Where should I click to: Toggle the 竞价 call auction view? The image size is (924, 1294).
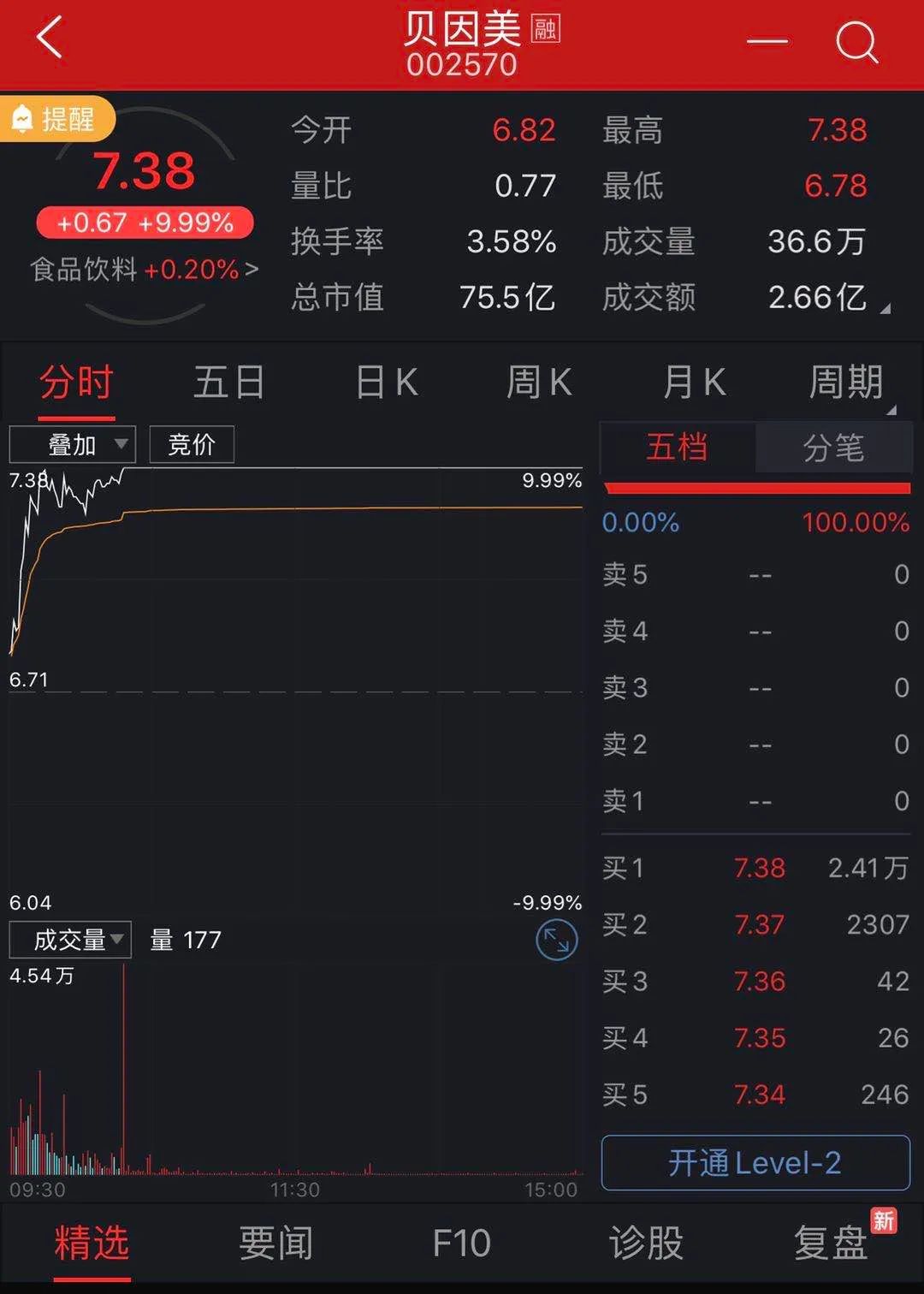(x=191, y=444)
